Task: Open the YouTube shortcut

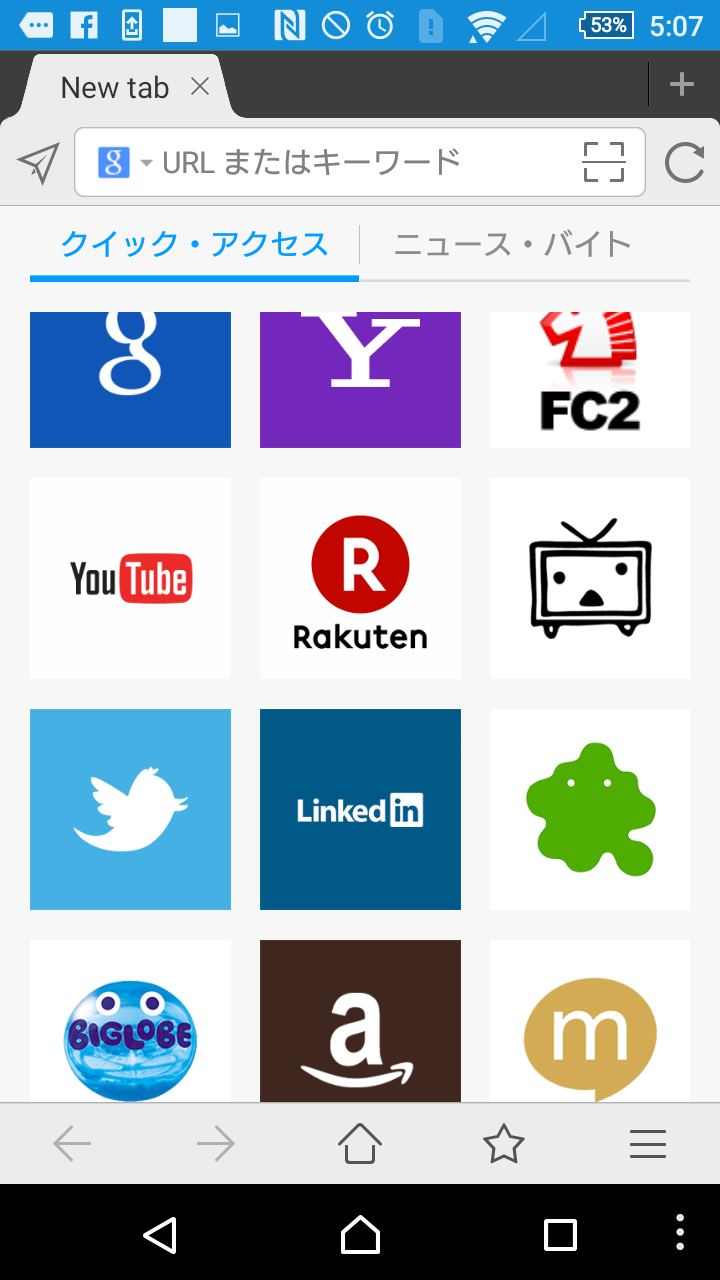Action: (130, 578)
